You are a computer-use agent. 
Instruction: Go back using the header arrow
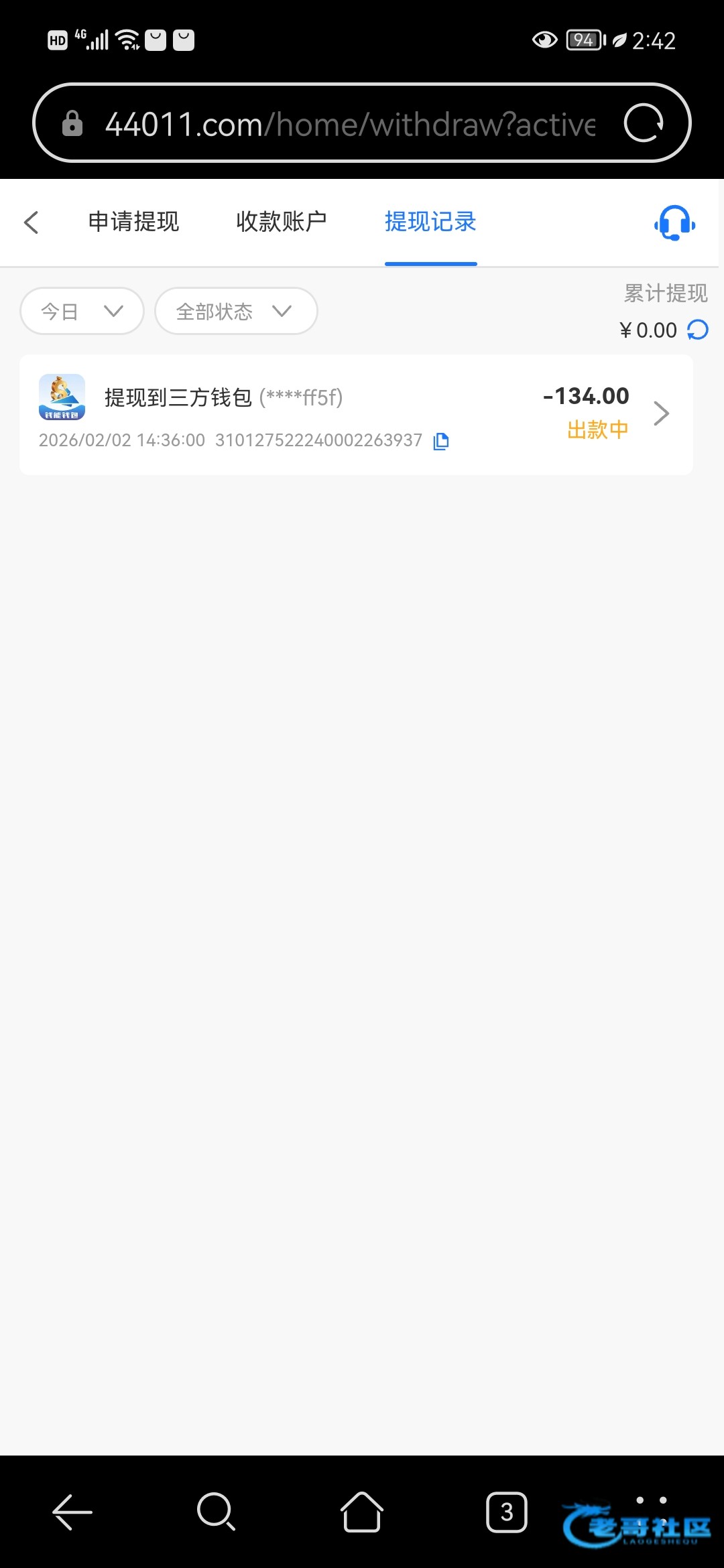click(x=31, y=222)
